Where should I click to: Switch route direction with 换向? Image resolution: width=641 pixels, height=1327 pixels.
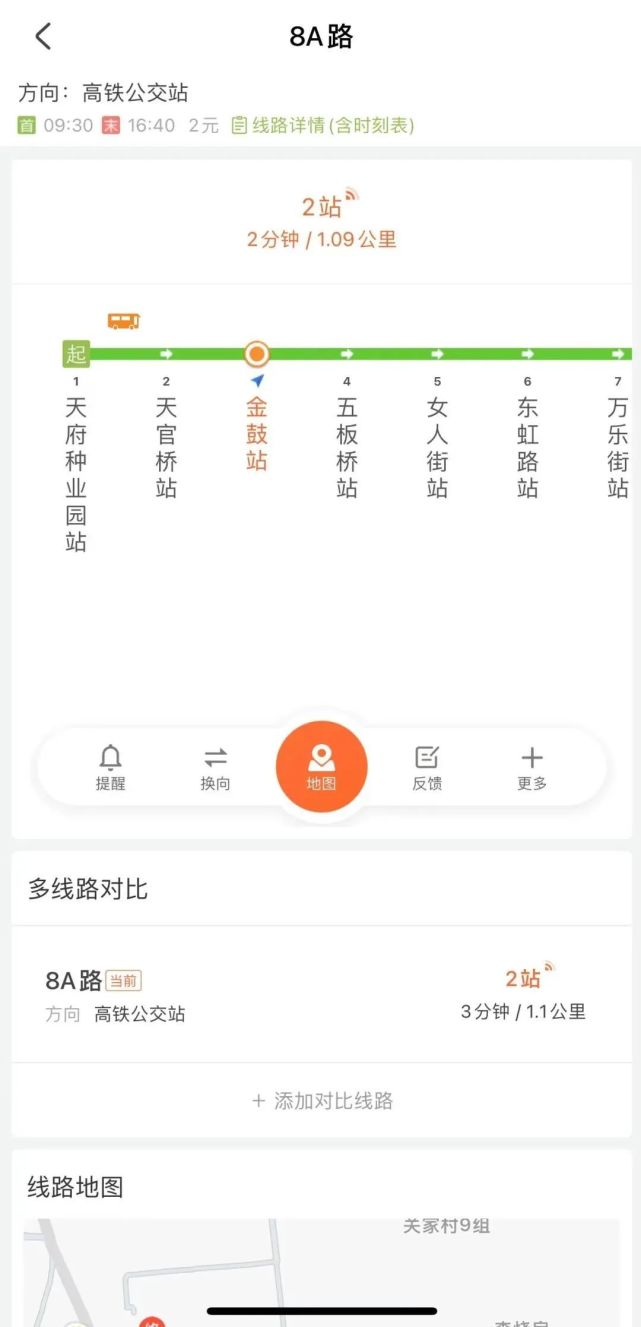click(x=215, y=768)
